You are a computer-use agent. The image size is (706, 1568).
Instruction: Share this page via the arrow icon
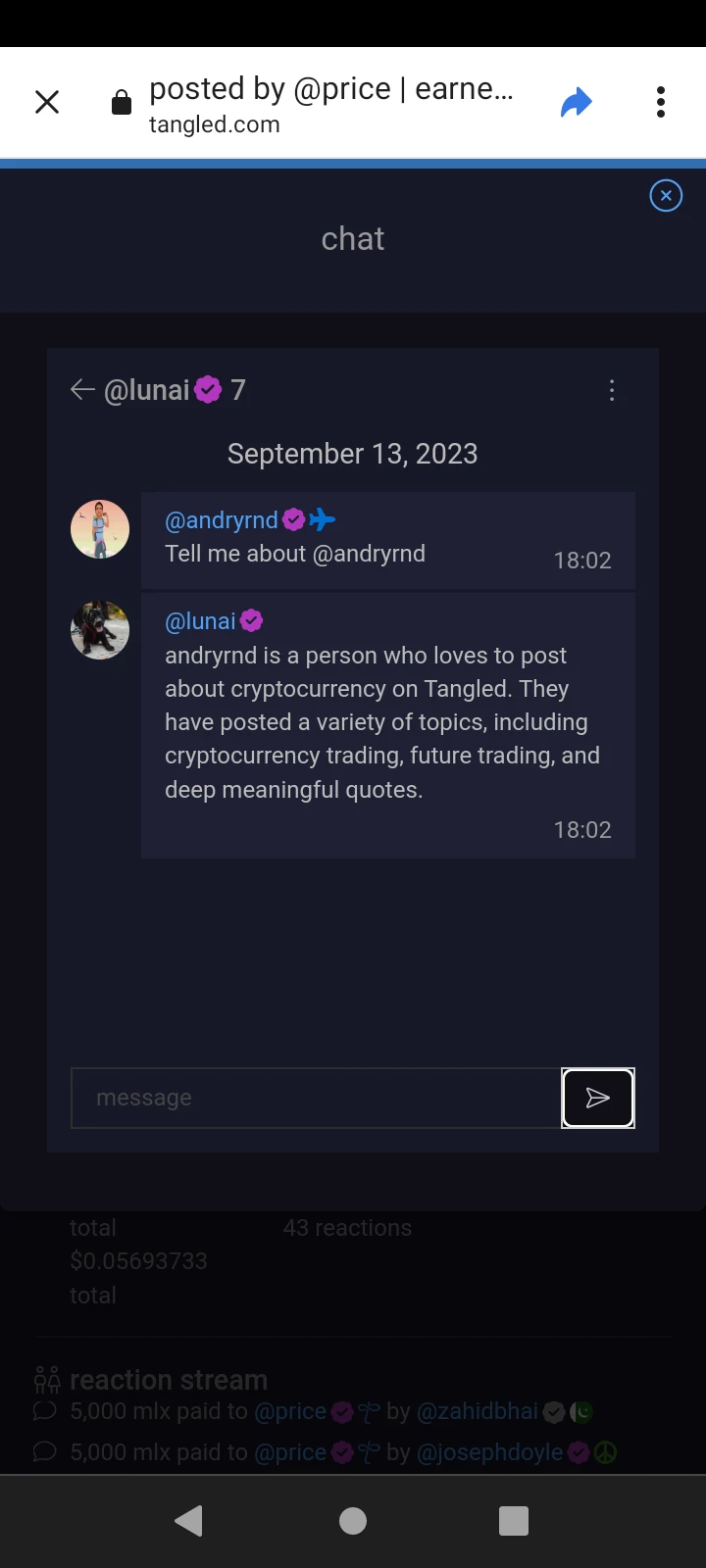click(577, 102)
